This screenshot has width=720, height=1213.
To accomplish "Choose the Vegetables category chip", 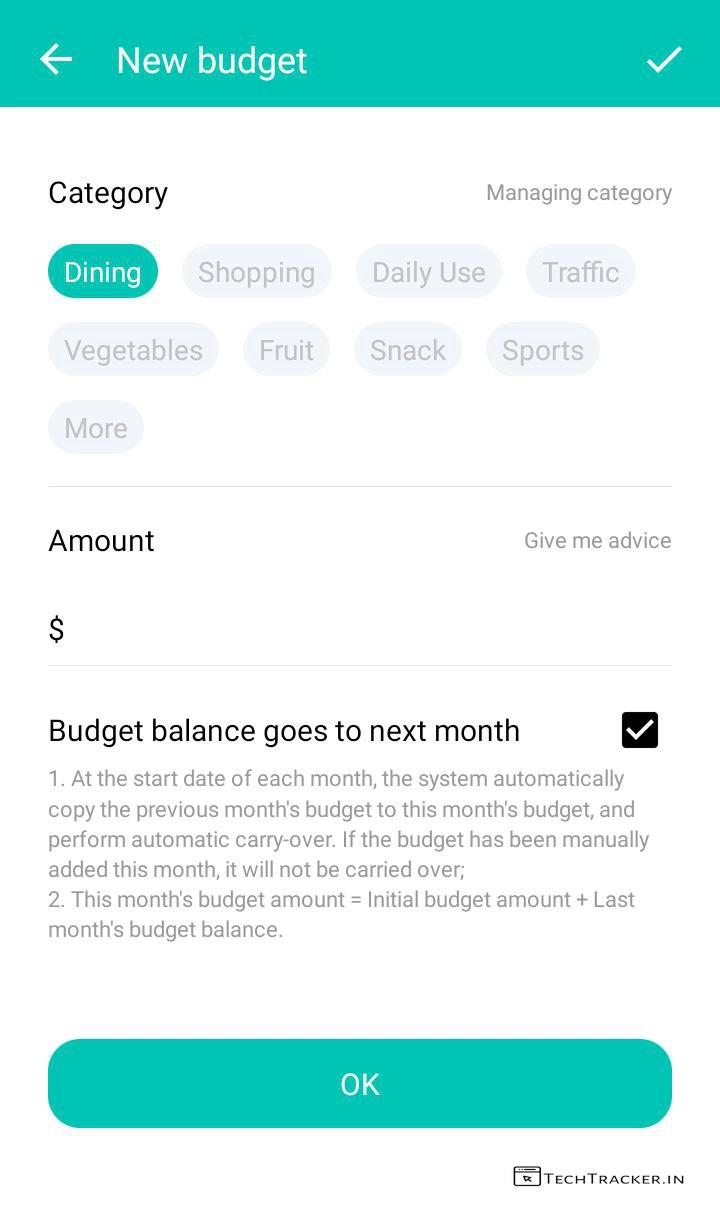I will tap(133, 350).
